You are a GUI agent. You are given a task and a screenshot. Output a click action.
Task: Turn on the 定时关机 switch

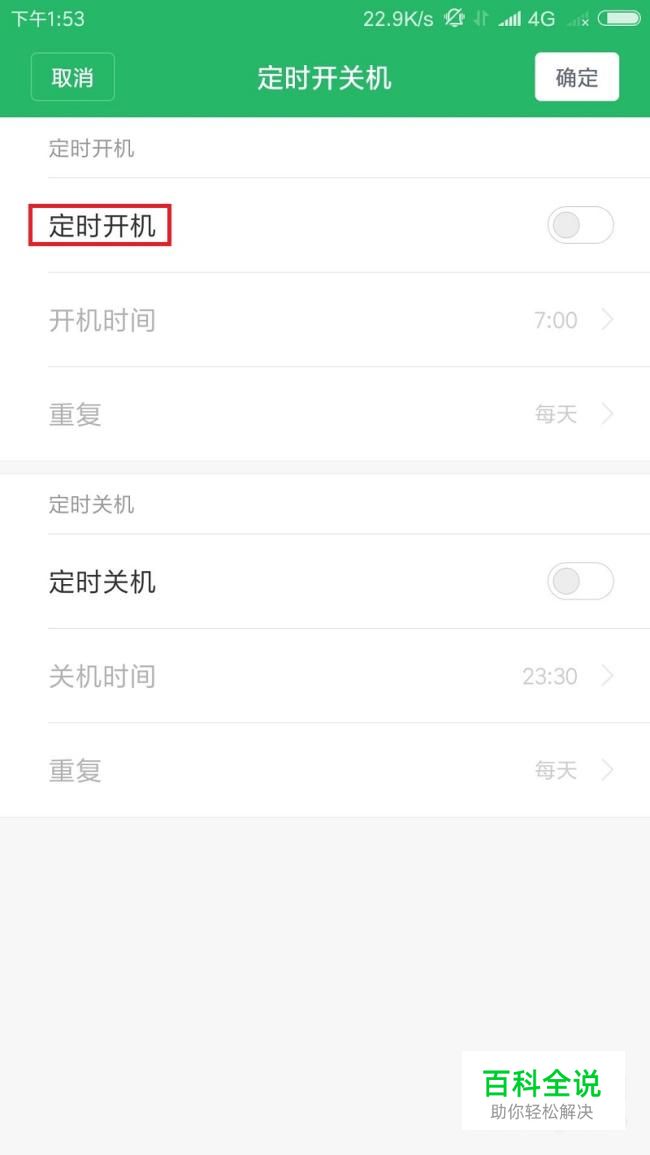[580, 581]
